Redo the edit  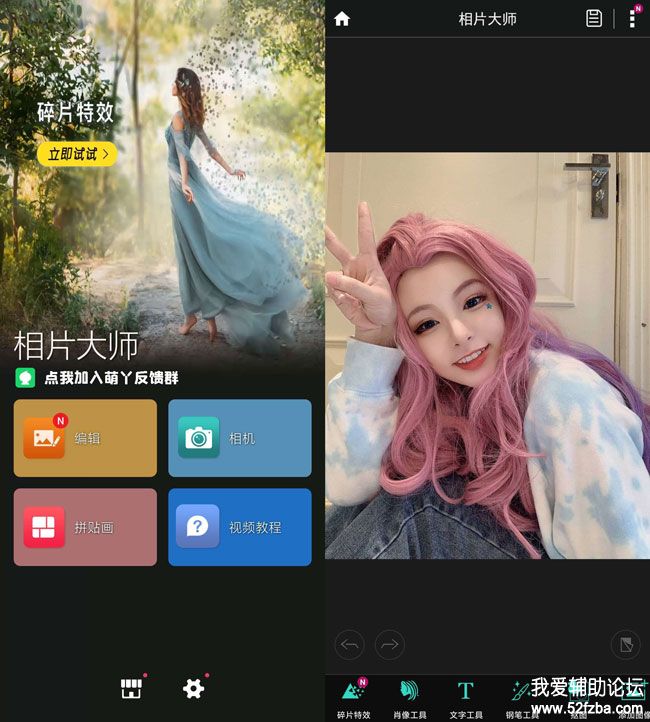click(389, 645)
